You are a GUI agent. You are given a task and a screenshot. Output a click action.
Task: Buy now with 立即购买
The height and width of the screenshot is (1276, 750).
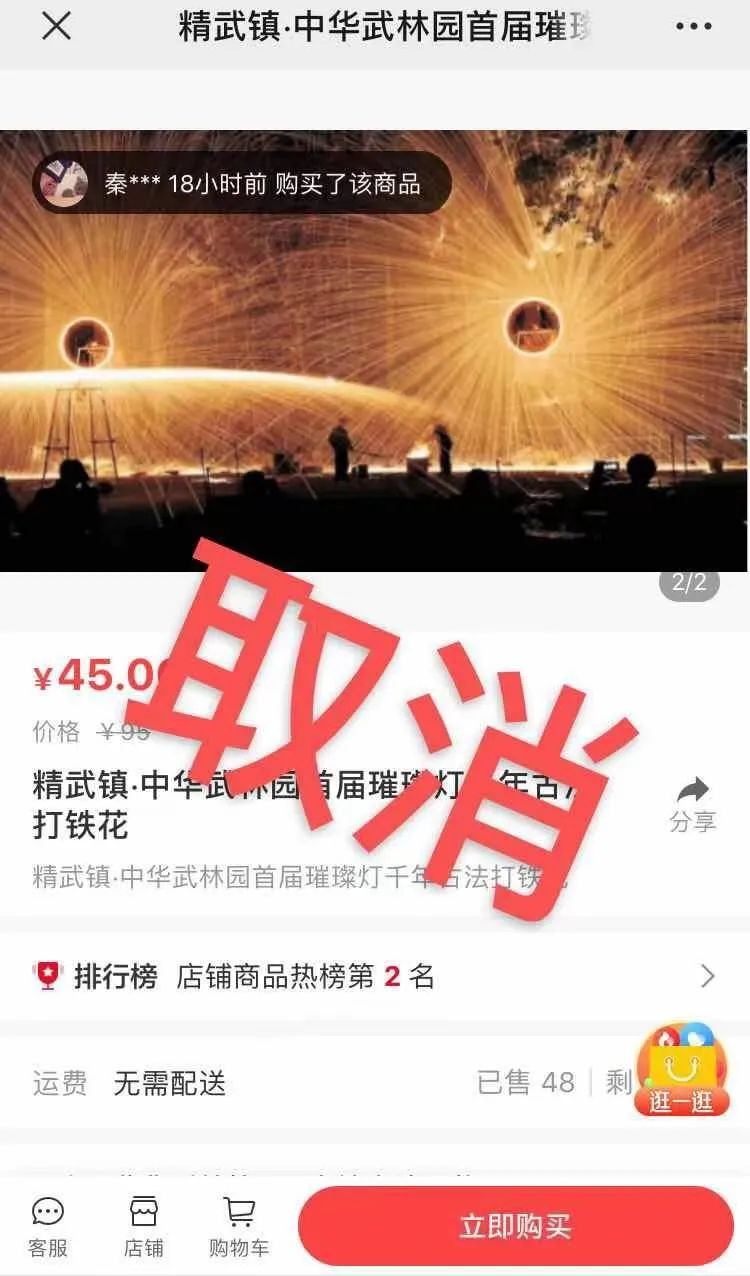516,1226
